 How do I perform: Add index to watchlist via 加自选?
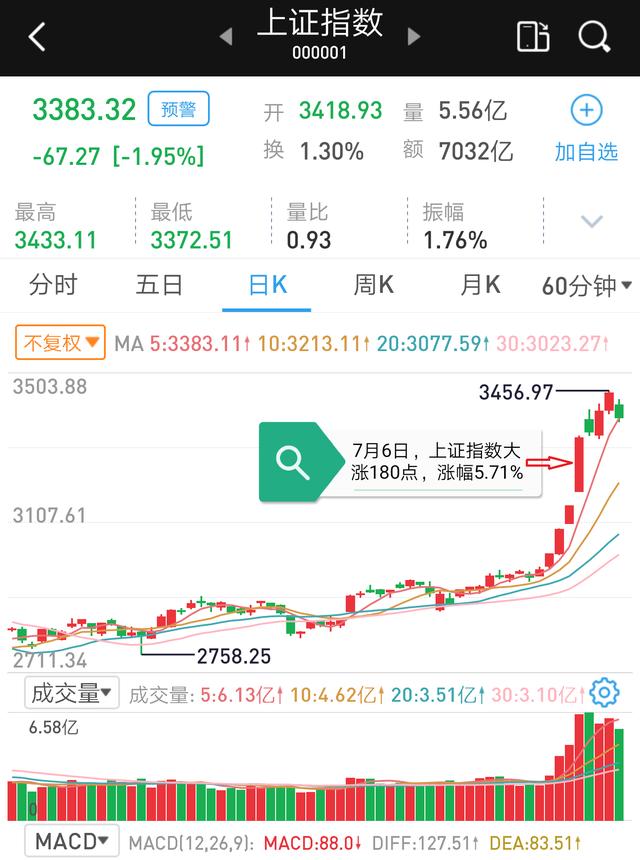coord(587,128)
